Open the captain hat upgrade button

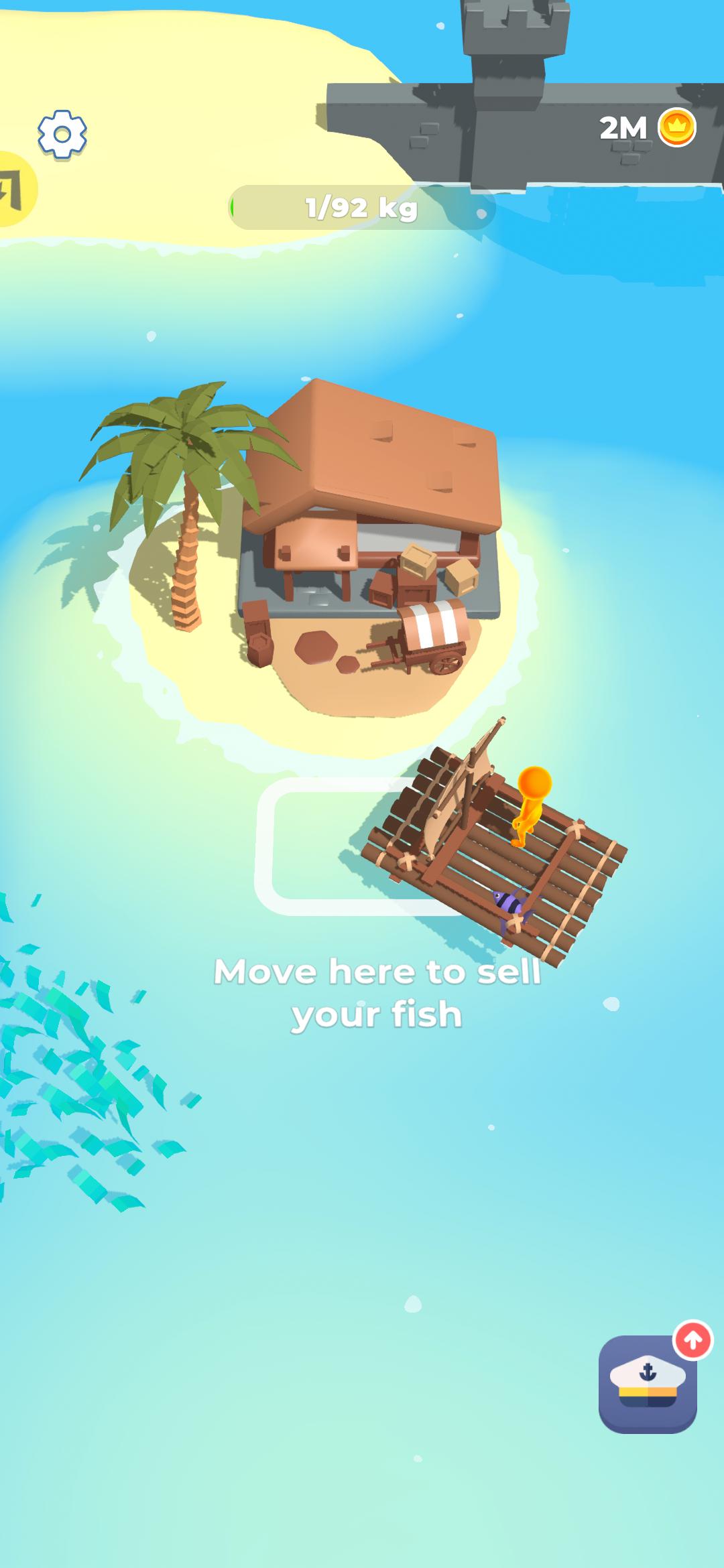(x=647, y=1384)
